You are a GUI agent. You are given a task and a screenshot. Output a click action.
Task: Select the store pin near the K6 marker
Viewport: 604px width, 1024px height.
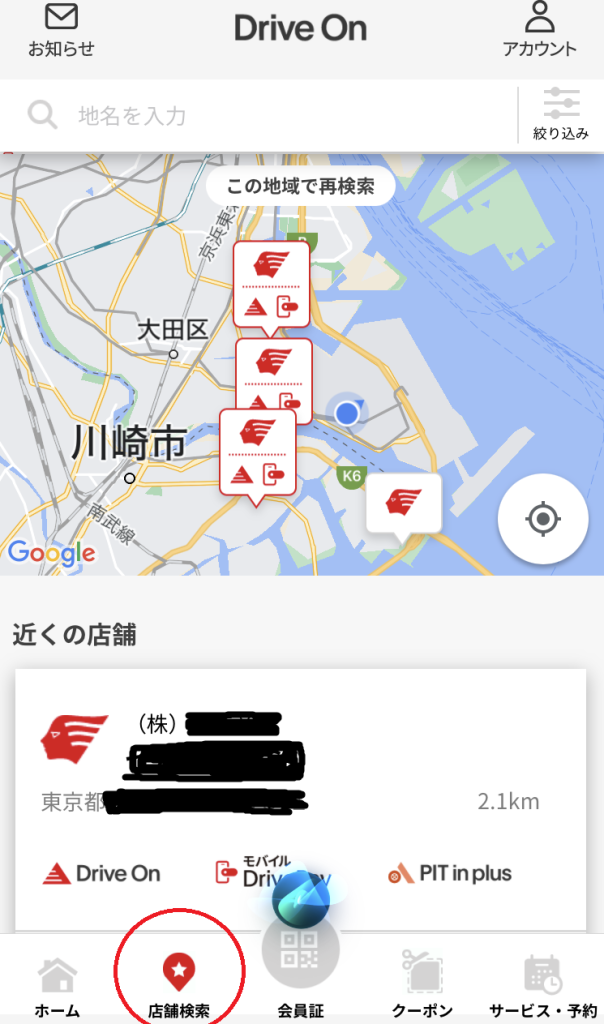(404, 504)
